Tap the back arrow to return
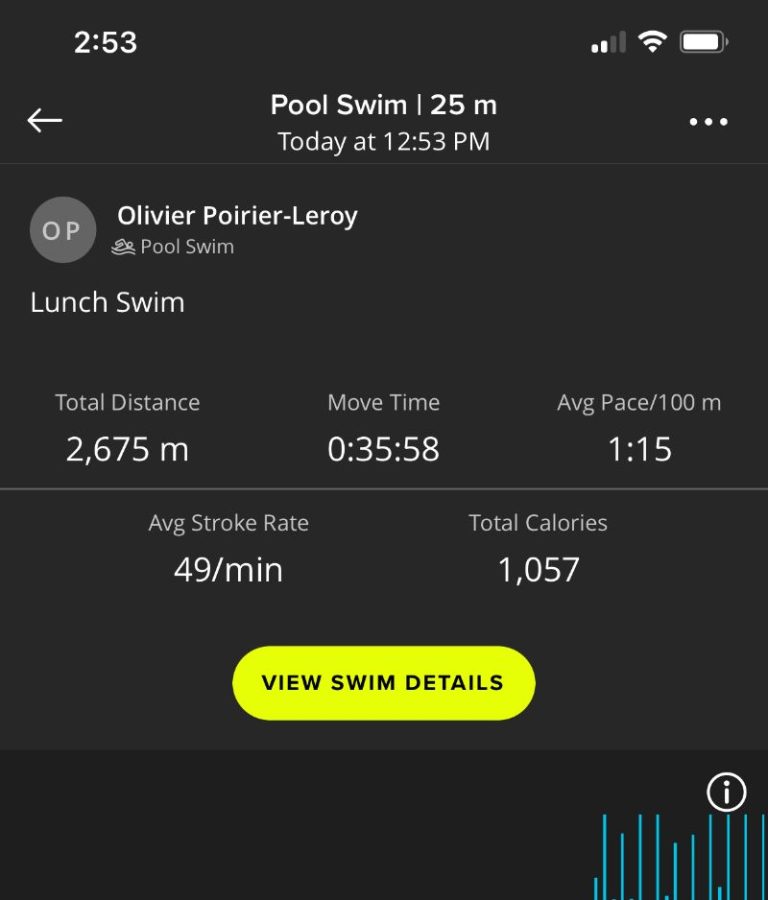Image resolution: width=768 pixels, height=900 pixels. (43, 119)
